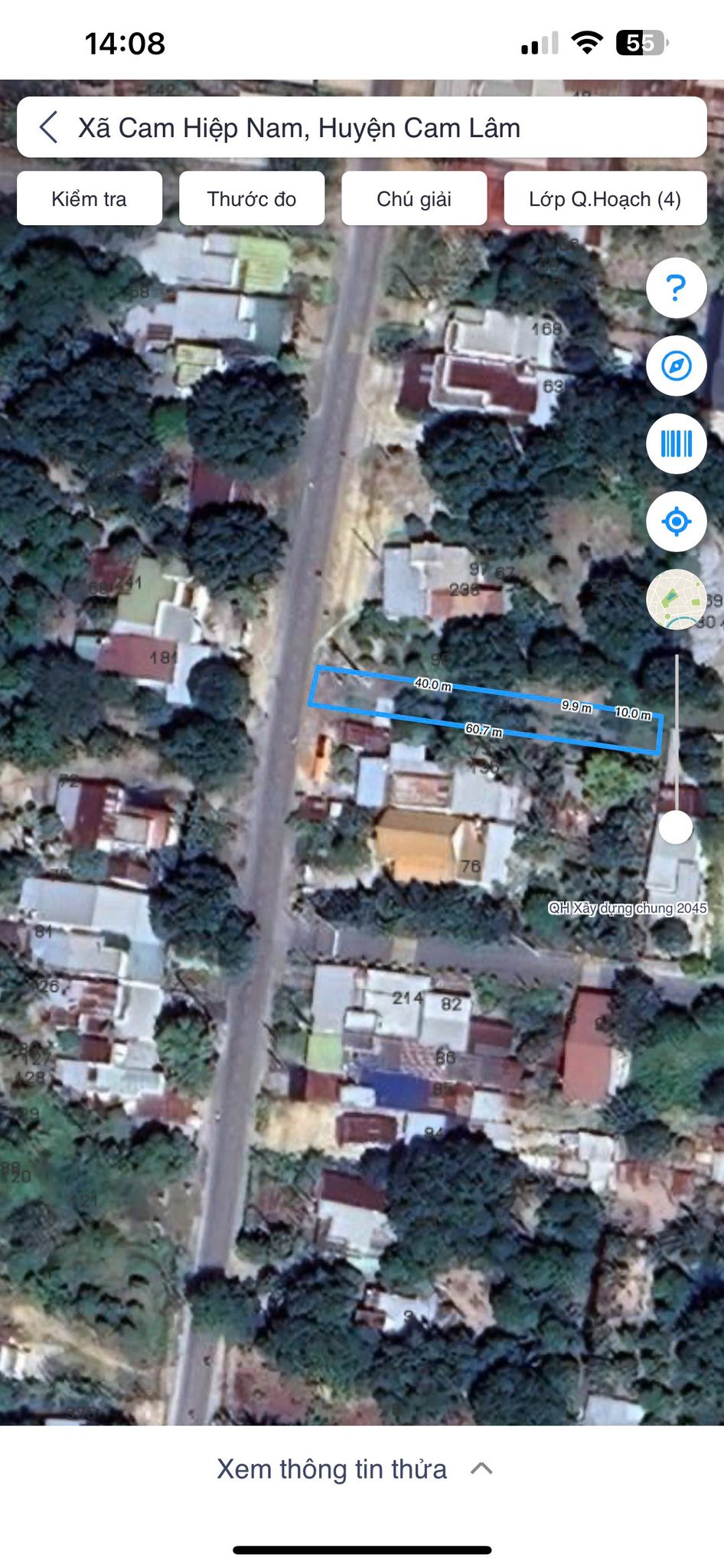The width and height of the screenshot is (724, 1568).
Task: Open the question mark help button
Action: [x=676, y=288]
